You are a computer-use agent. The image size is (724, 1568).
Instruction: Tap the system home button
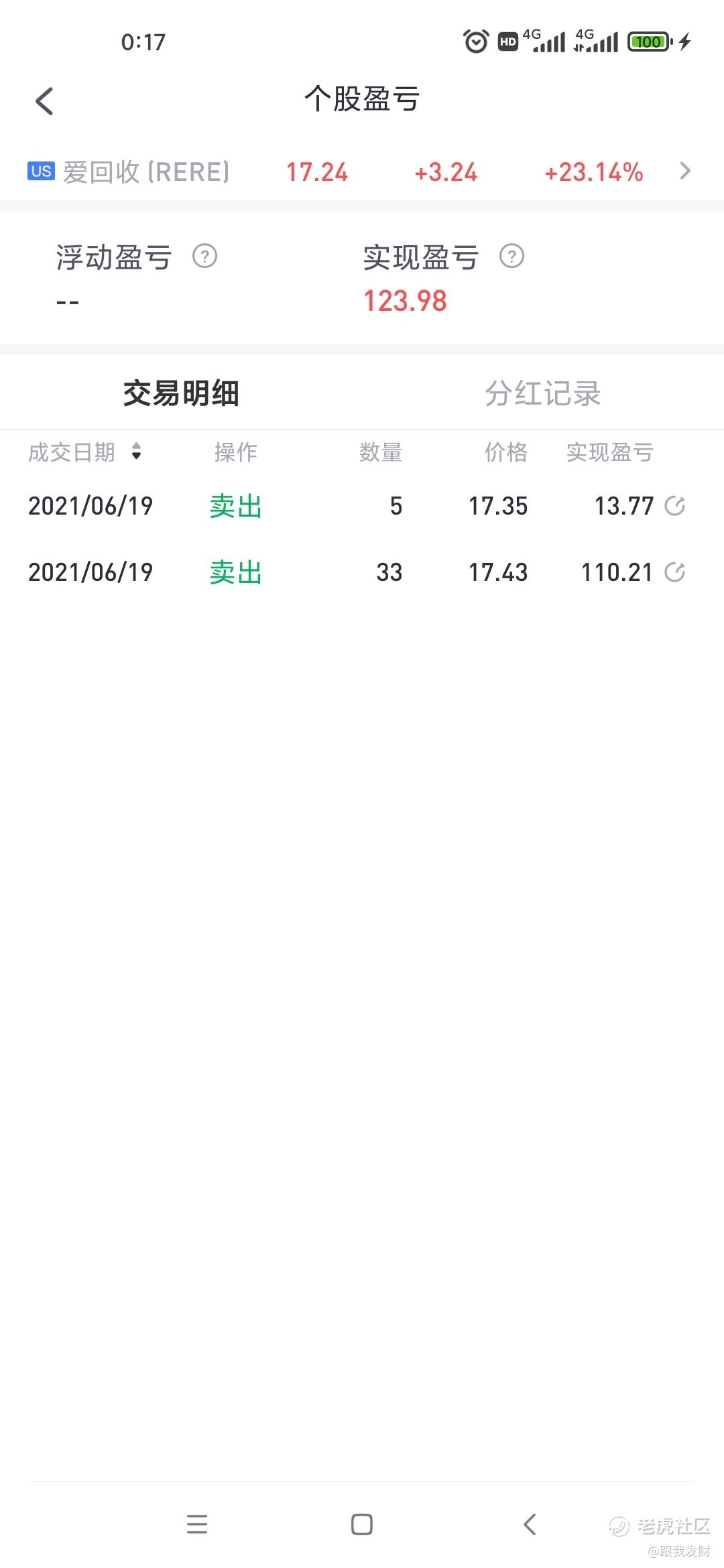[362, 1524]
